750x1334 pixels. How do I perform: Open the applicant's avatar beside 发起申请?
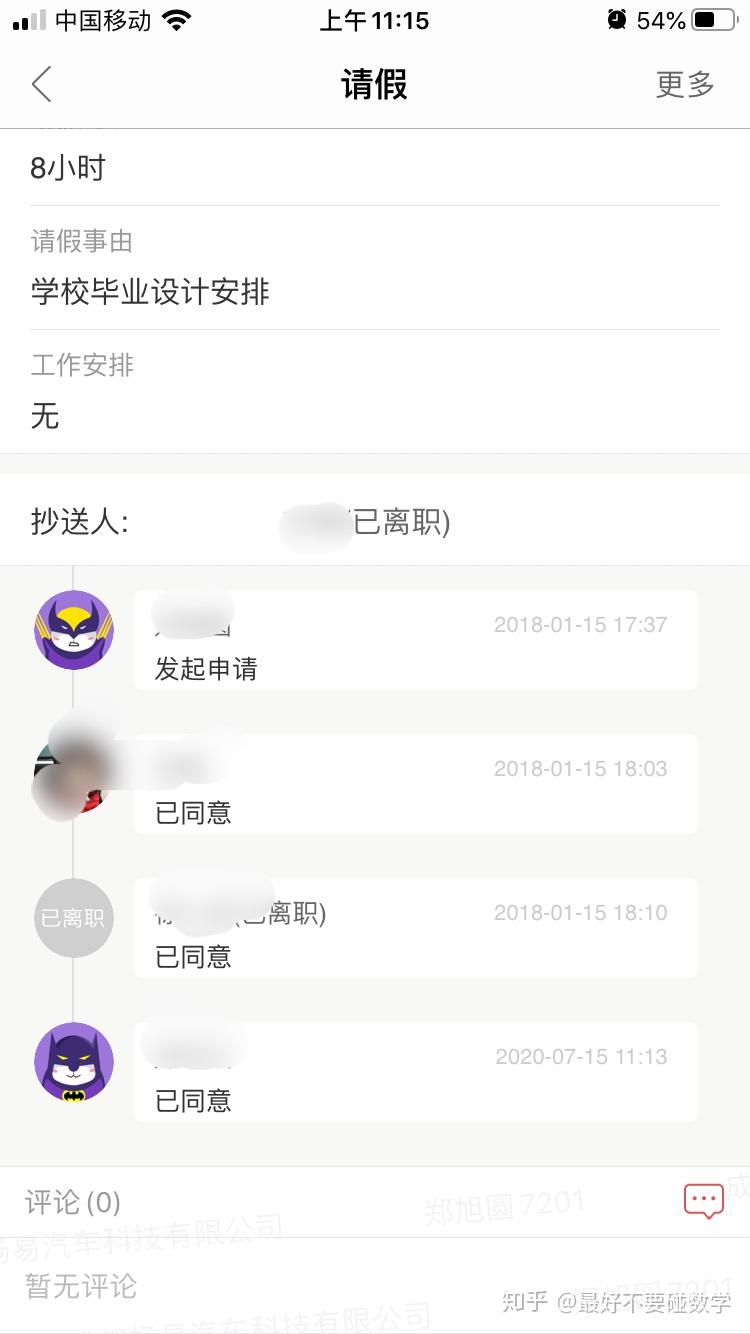[74, 629]
